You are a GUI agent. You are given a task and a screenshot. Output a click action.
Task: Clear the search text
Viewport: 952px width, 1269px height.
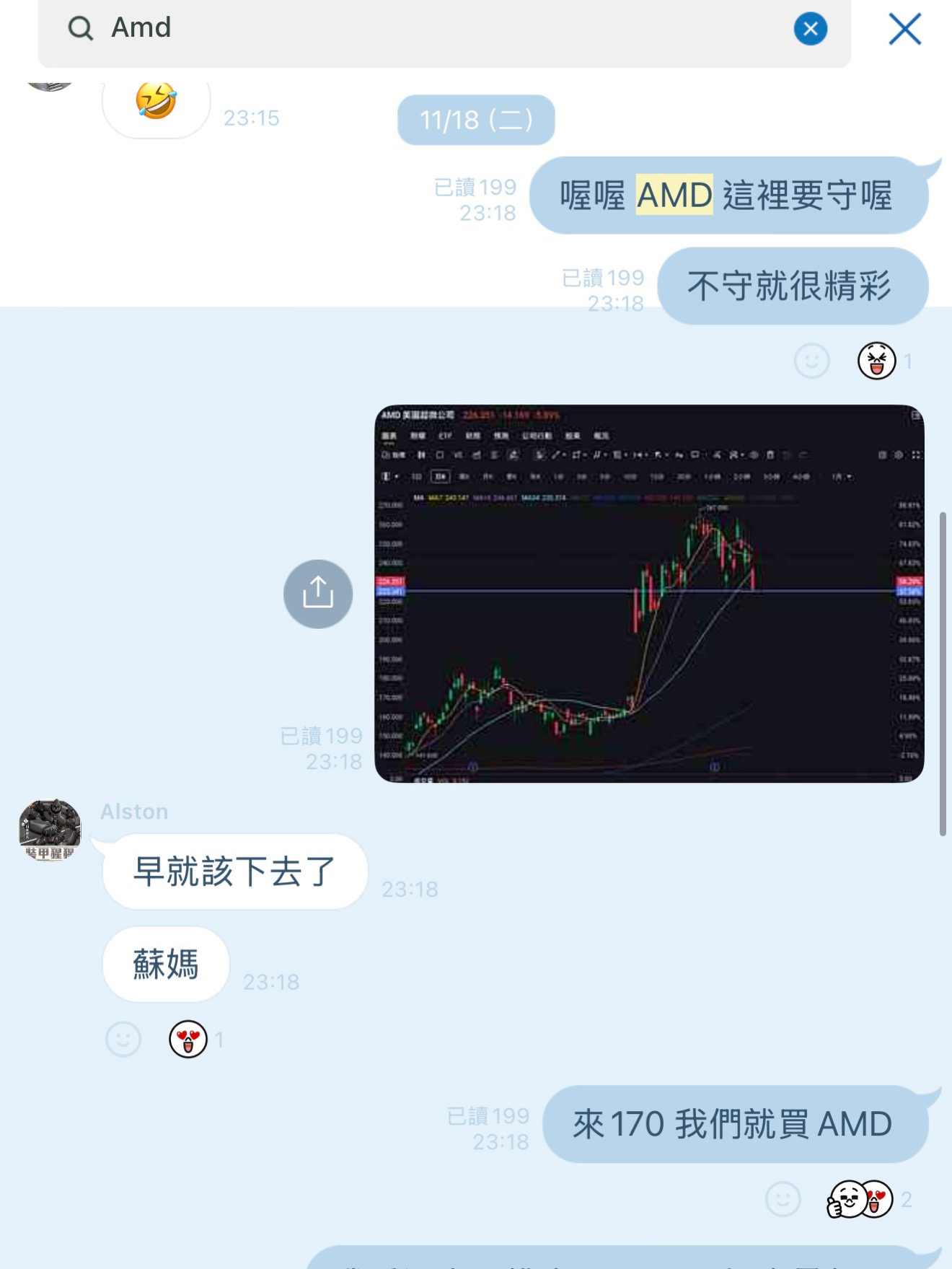coord(810,29)
